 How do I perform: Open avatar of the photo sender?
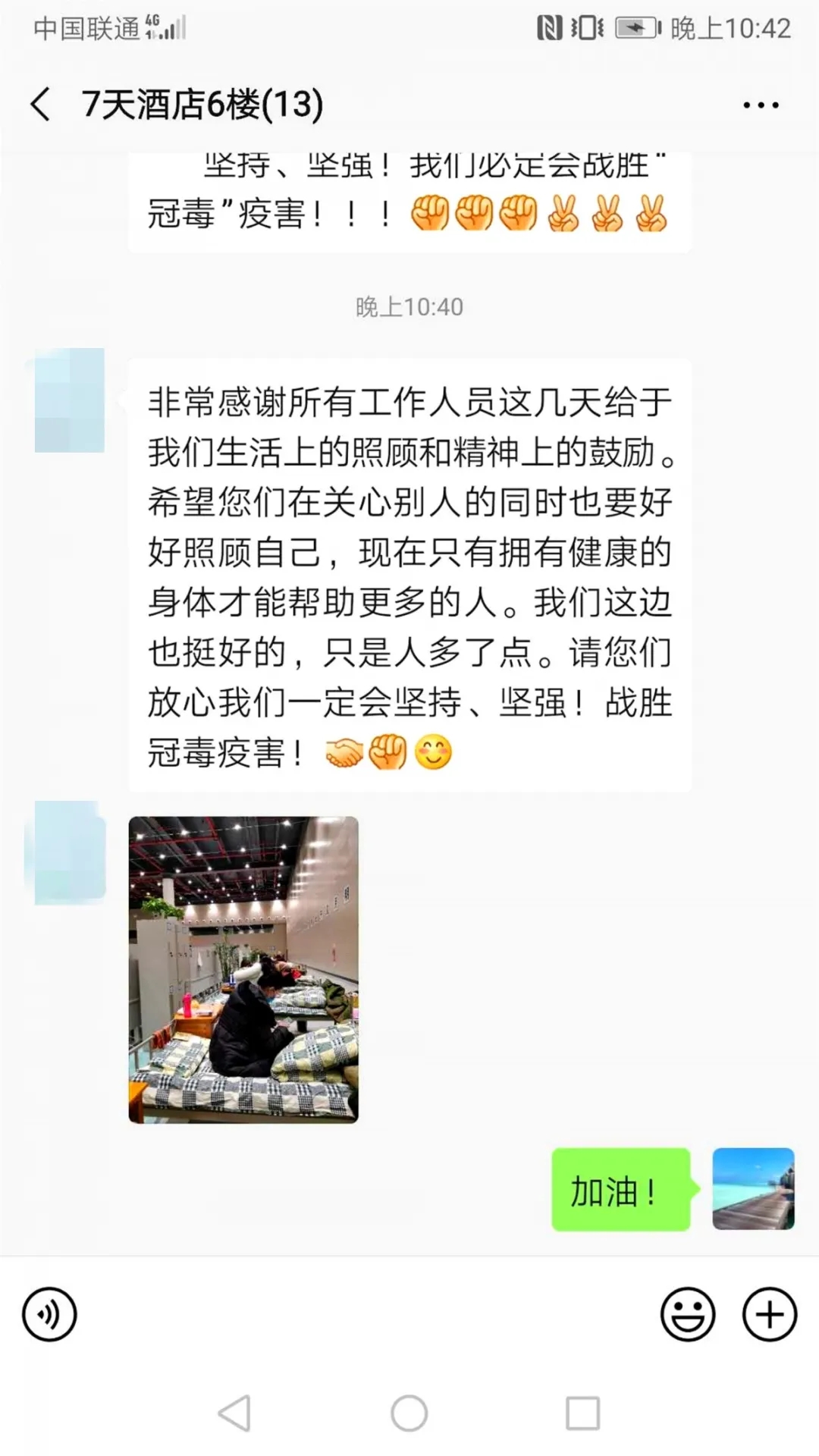point(70,853)
